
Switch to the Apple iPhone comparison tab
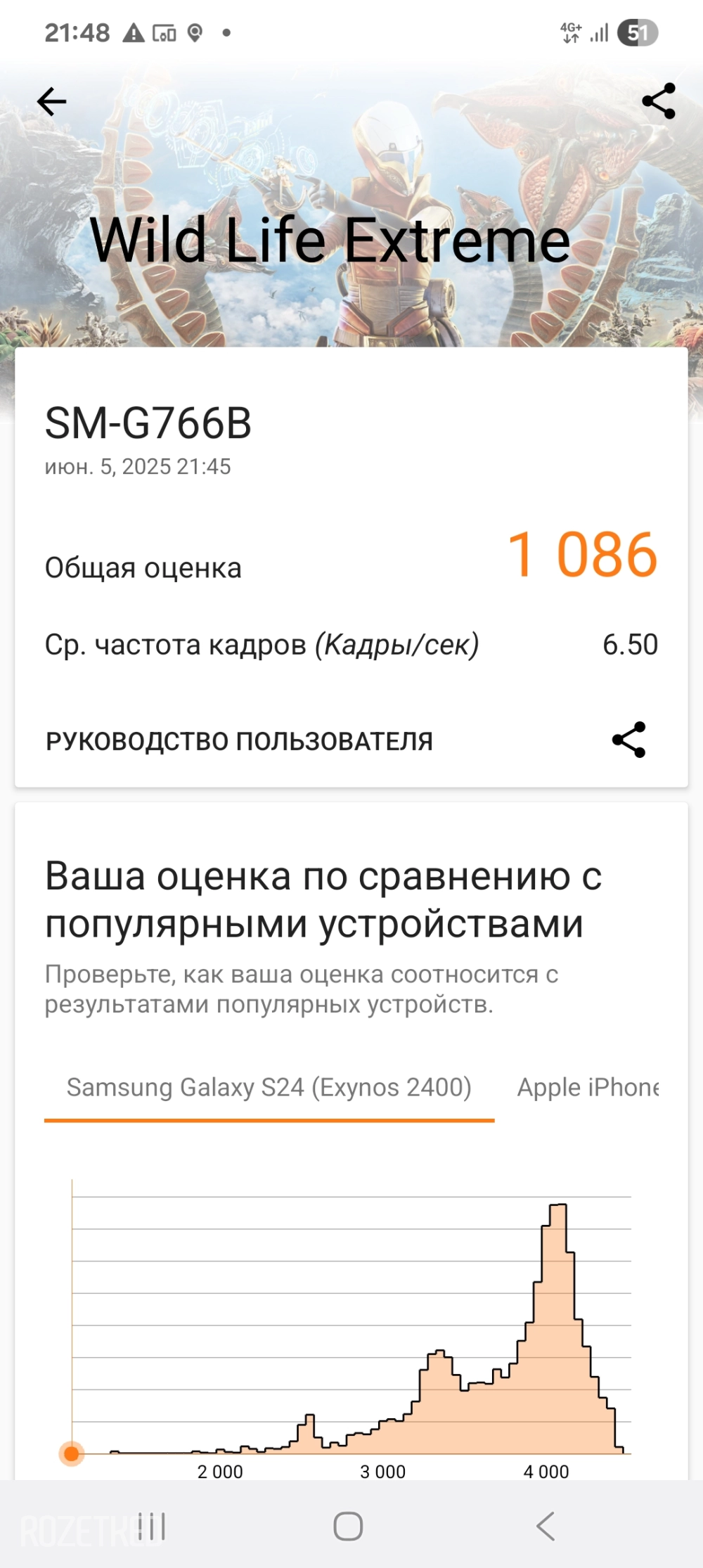(x=588, y=1087)
